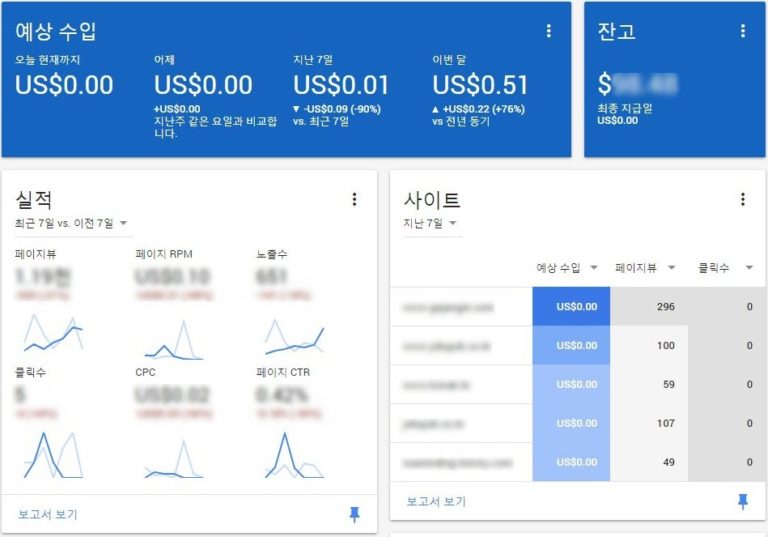Pin the 실적 card
Image resolution: width=768 pixels, height=537 pixels.
click(354, 514)
